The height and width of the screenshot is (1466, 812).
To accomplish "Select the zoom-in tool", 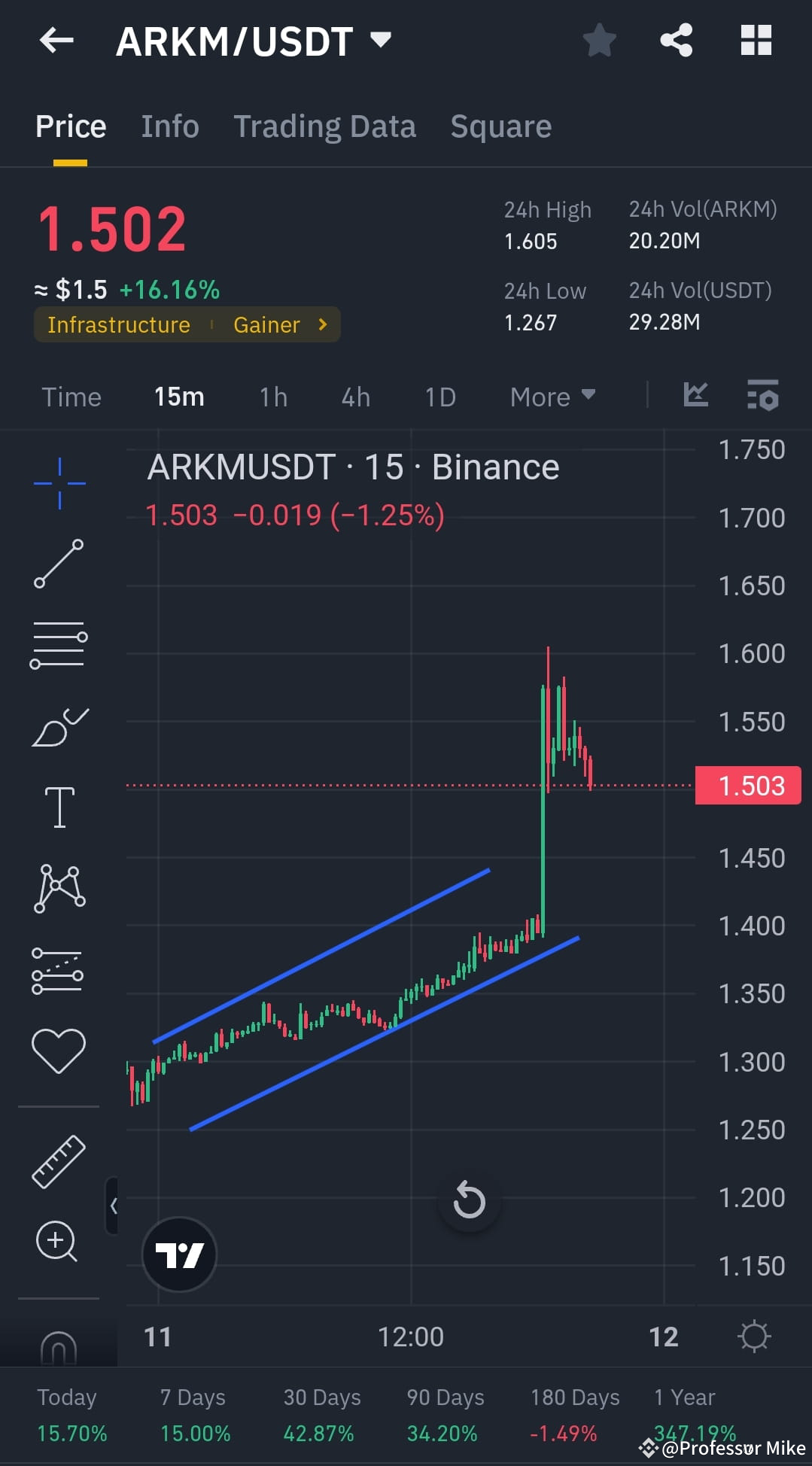I will tap(59, 1242).
